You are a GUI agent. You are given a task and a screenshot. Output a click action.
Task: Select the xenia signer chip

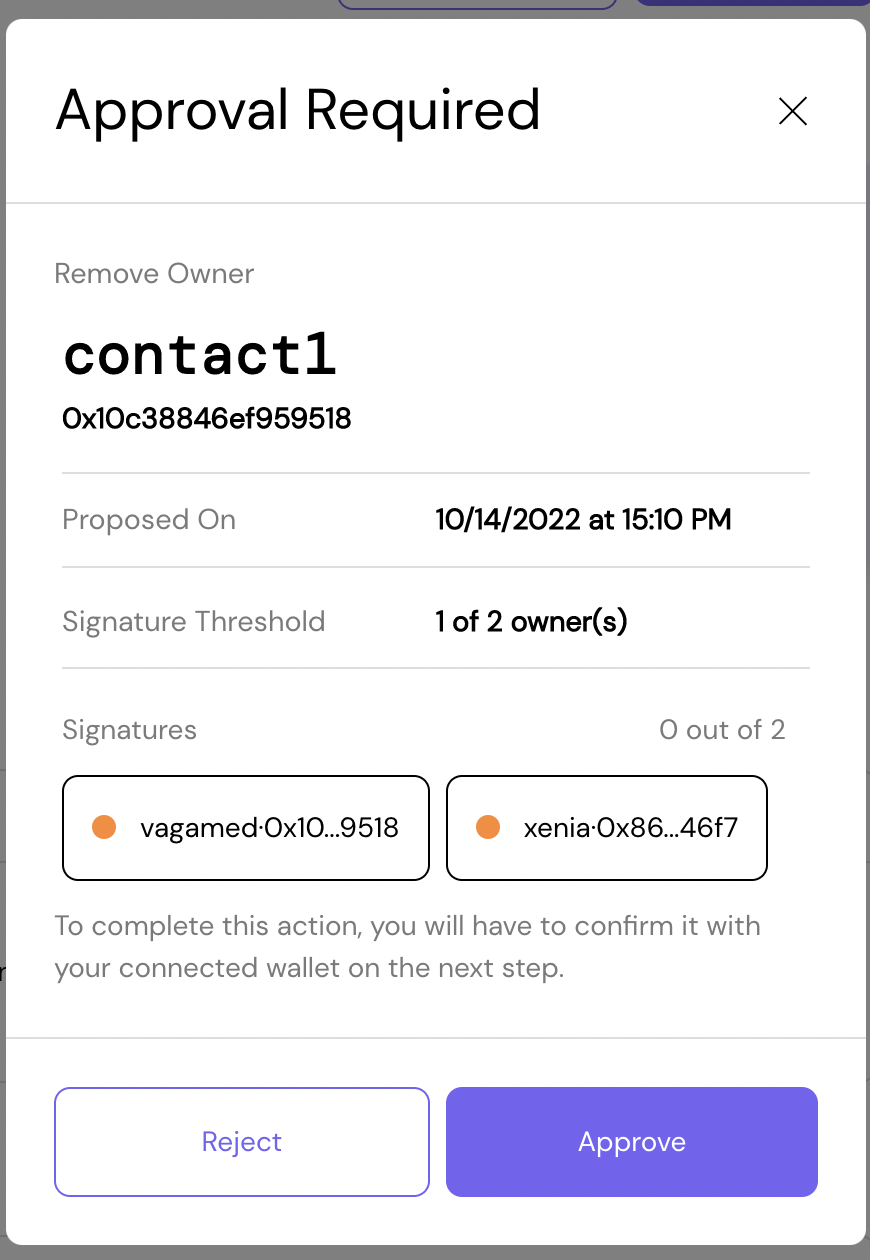607,828
